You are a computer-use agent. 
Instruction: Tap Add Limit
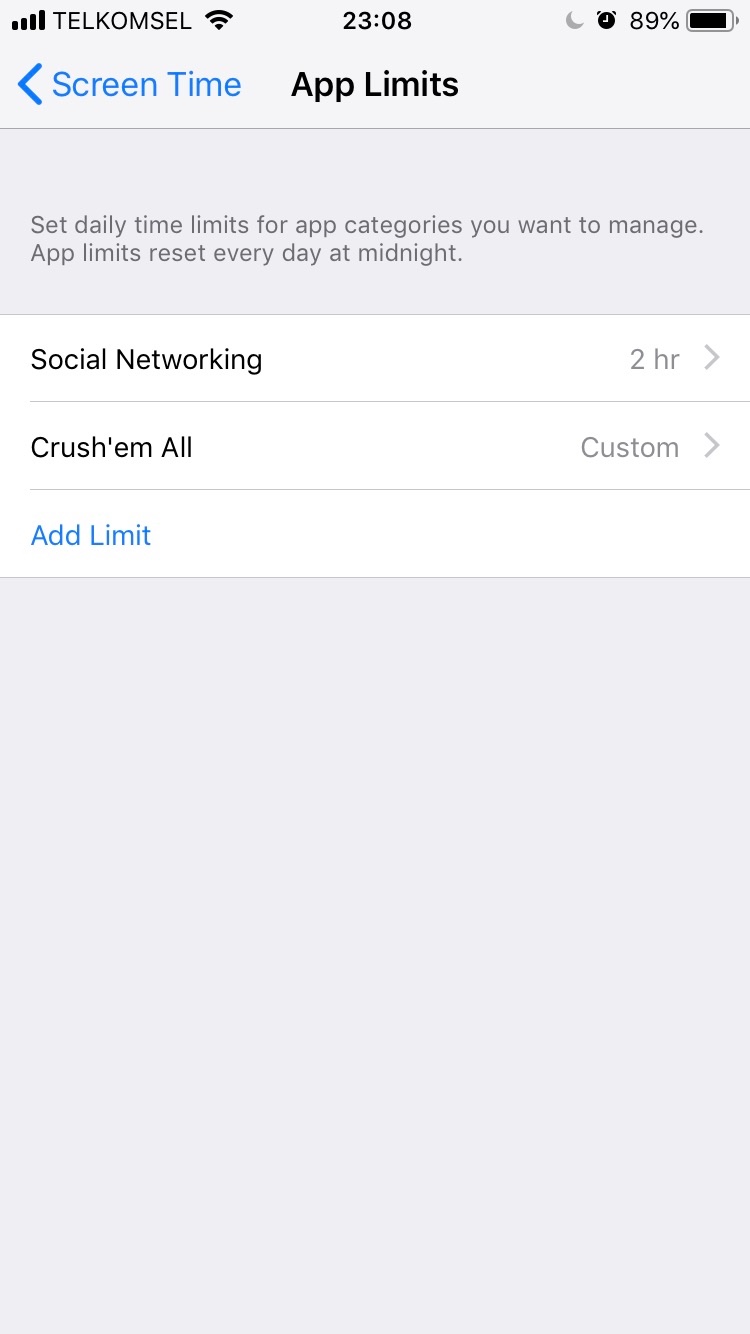point(91,535)
